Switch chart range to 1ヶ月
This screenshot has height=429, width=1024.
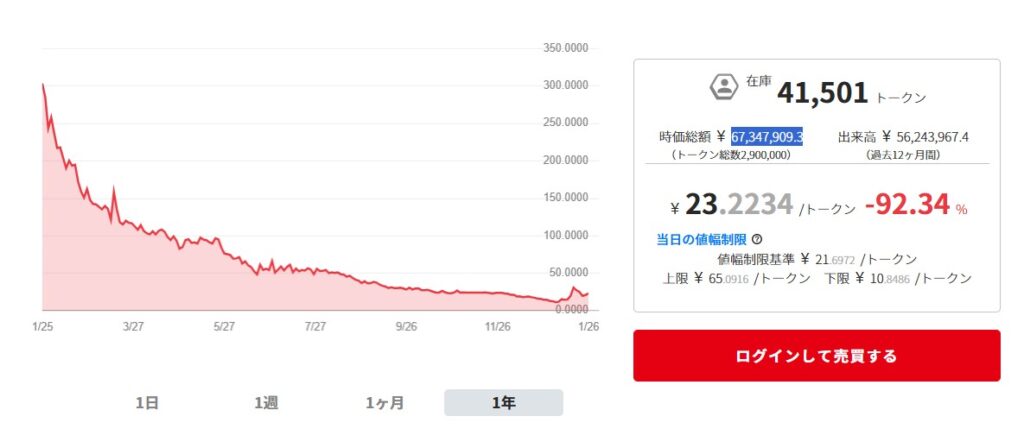pyautogui.click(x=385, y=403)
